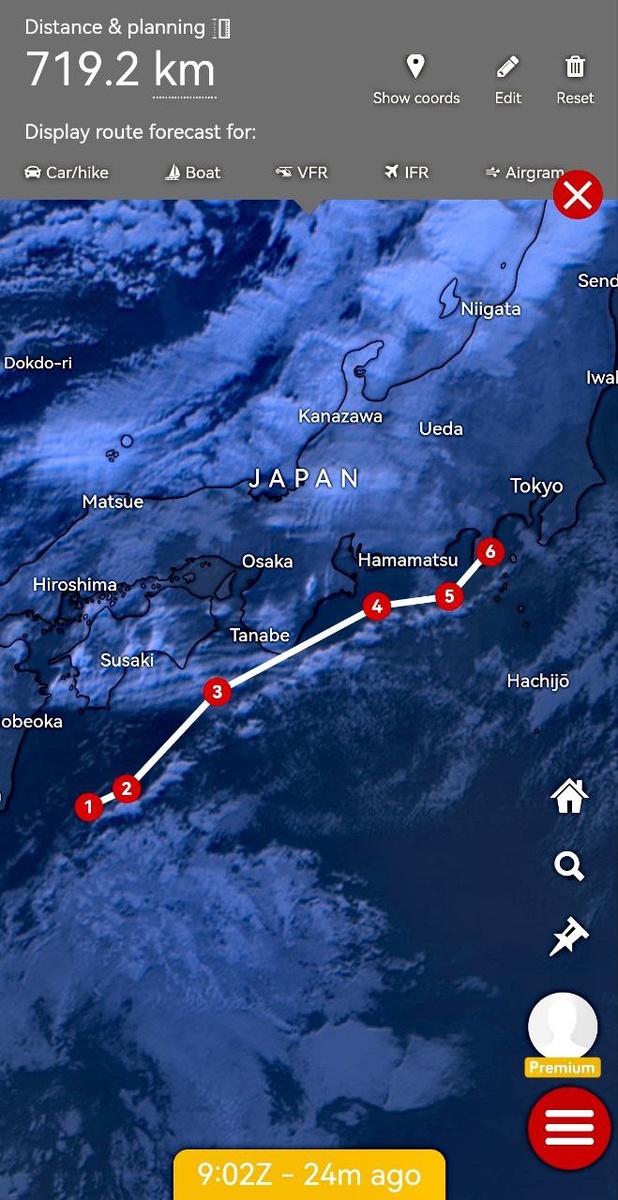618x1200 pixels.
Task: Change the km distance unit
Action: [184, 71]
